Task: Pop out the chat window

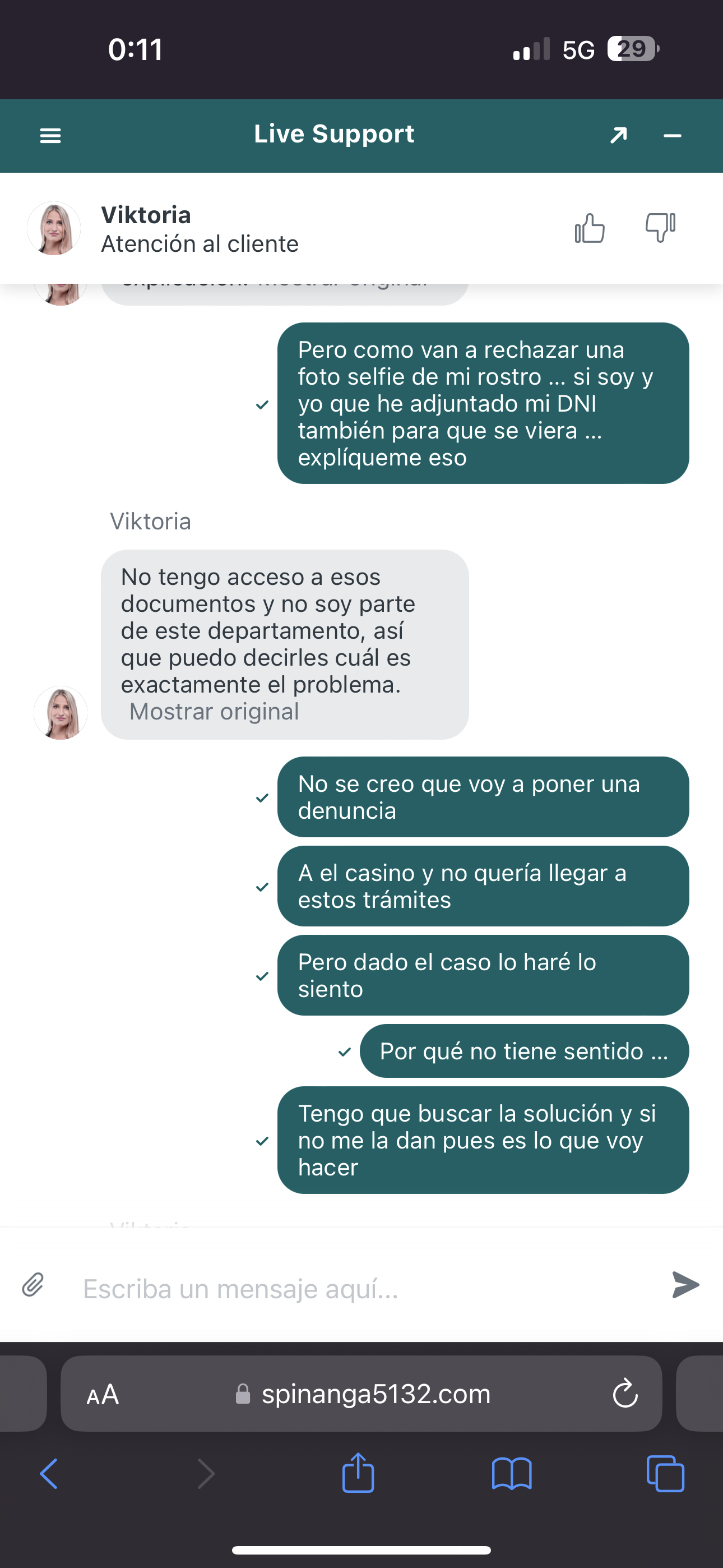Action: [618, 135]
